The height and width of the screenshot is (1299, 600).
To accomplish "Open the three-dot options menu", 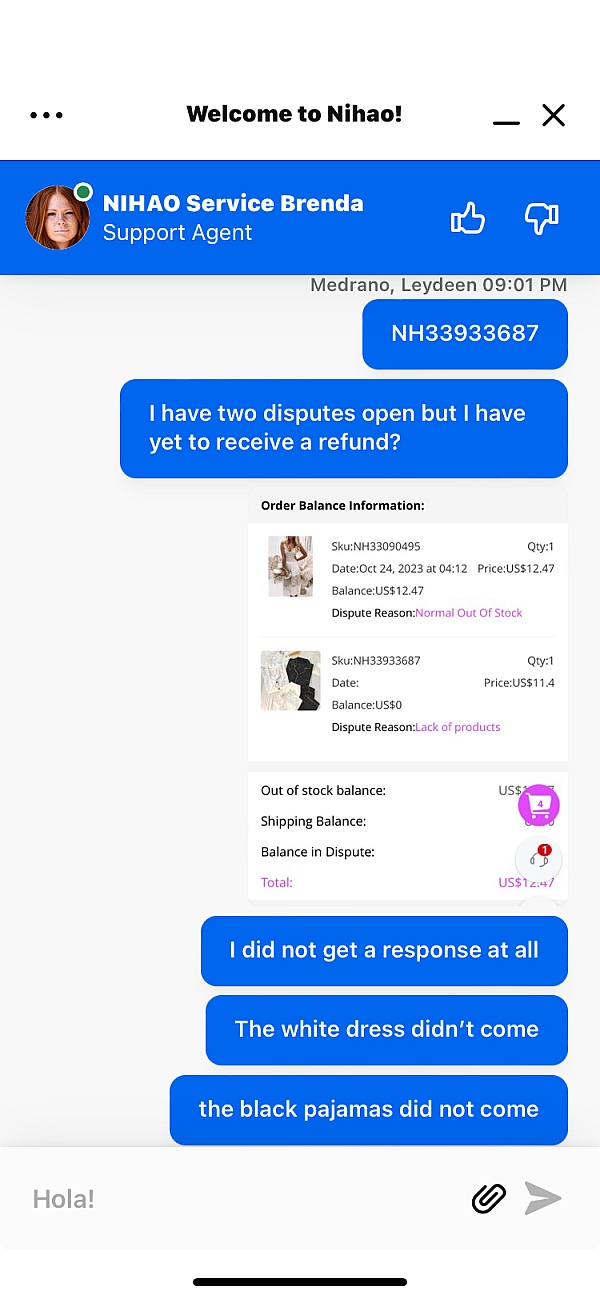I will click(46, 116).
